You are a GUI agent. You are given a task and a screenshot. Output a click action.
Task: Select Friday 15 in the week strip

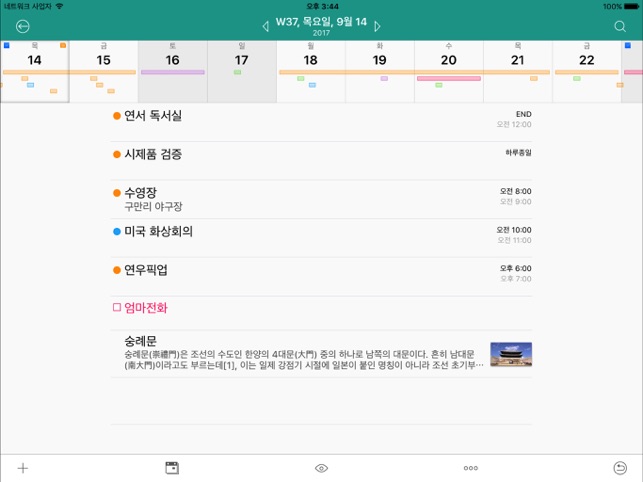coord(103,61)
